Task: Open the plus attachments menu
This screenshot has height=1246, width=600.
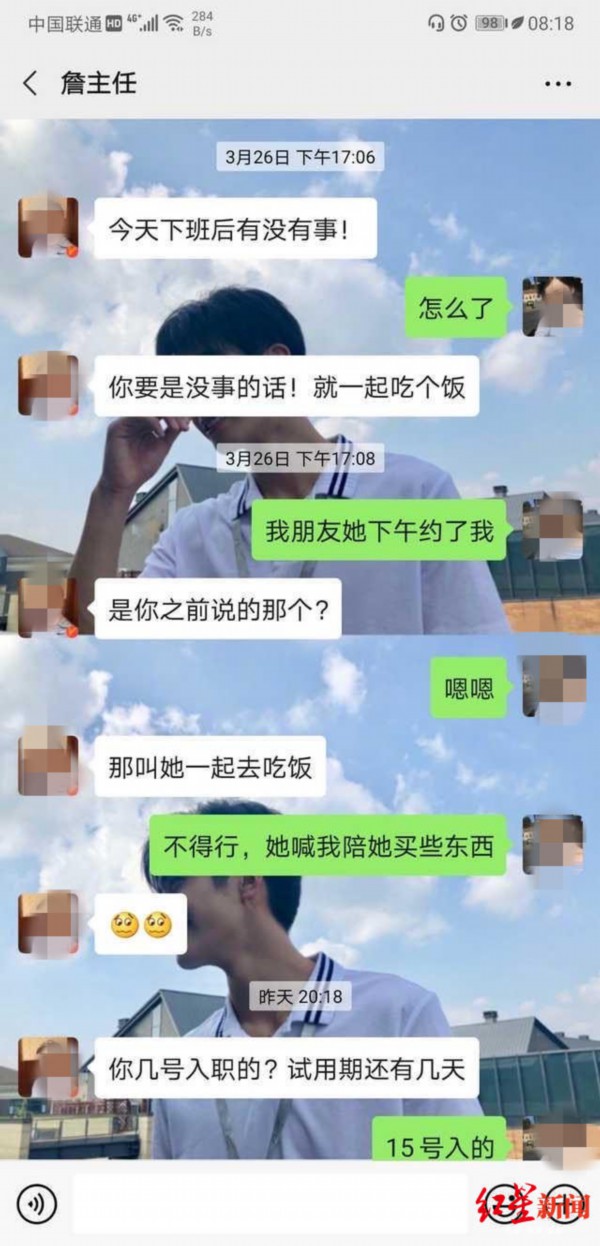Action: pyautogui.click(x=565, y=1204)
